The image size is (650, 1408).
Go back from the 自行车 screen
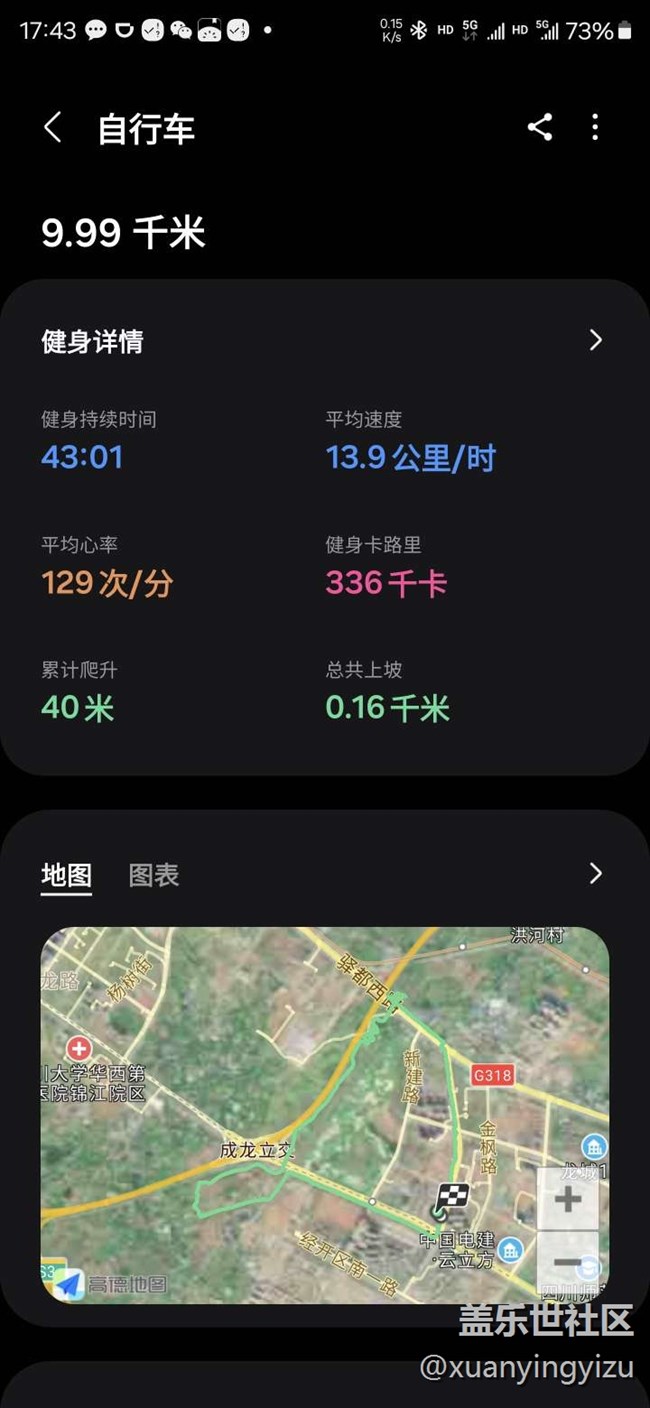(x=53, y=128)
